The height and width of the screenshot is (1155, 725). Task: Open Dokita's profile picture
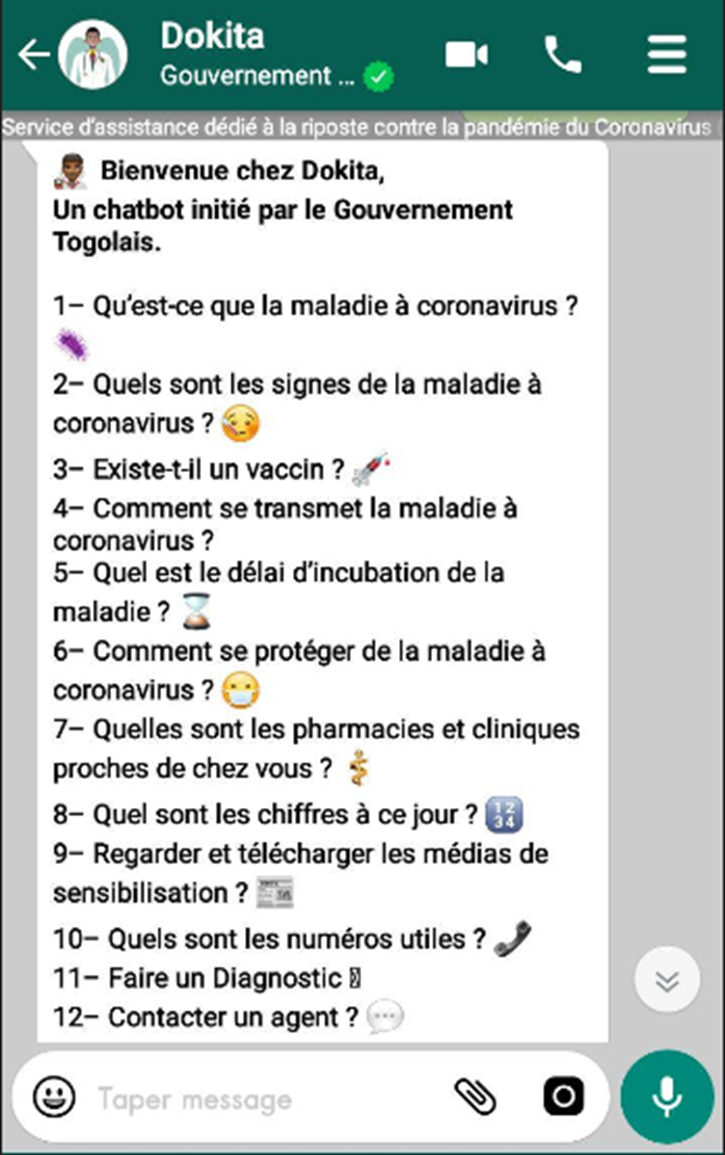click(93, 55)
